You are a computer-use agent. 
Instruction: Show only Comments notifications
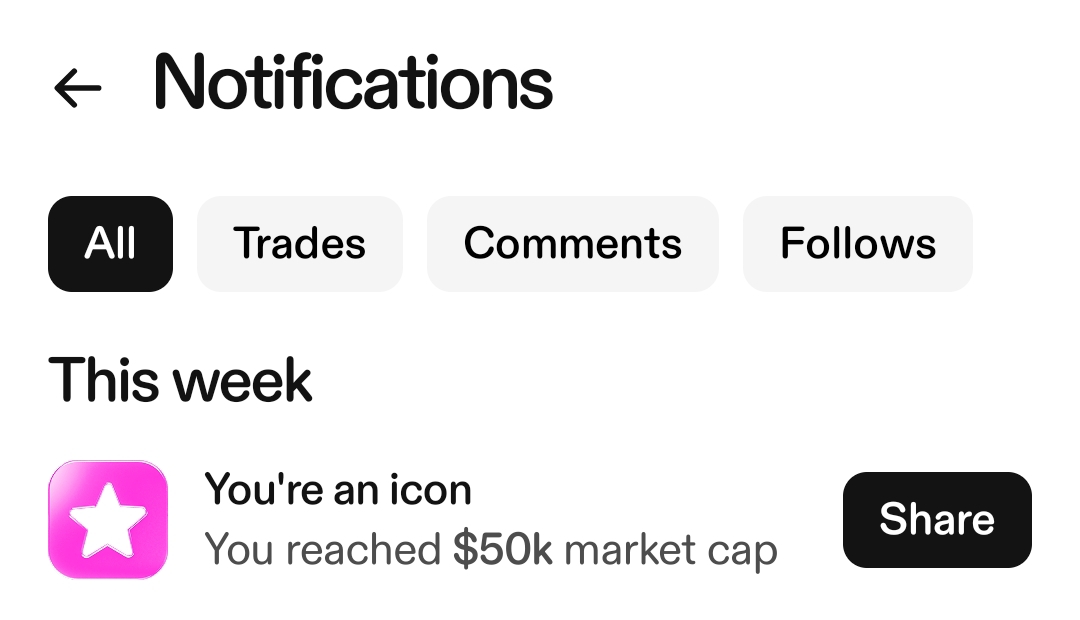572,244
